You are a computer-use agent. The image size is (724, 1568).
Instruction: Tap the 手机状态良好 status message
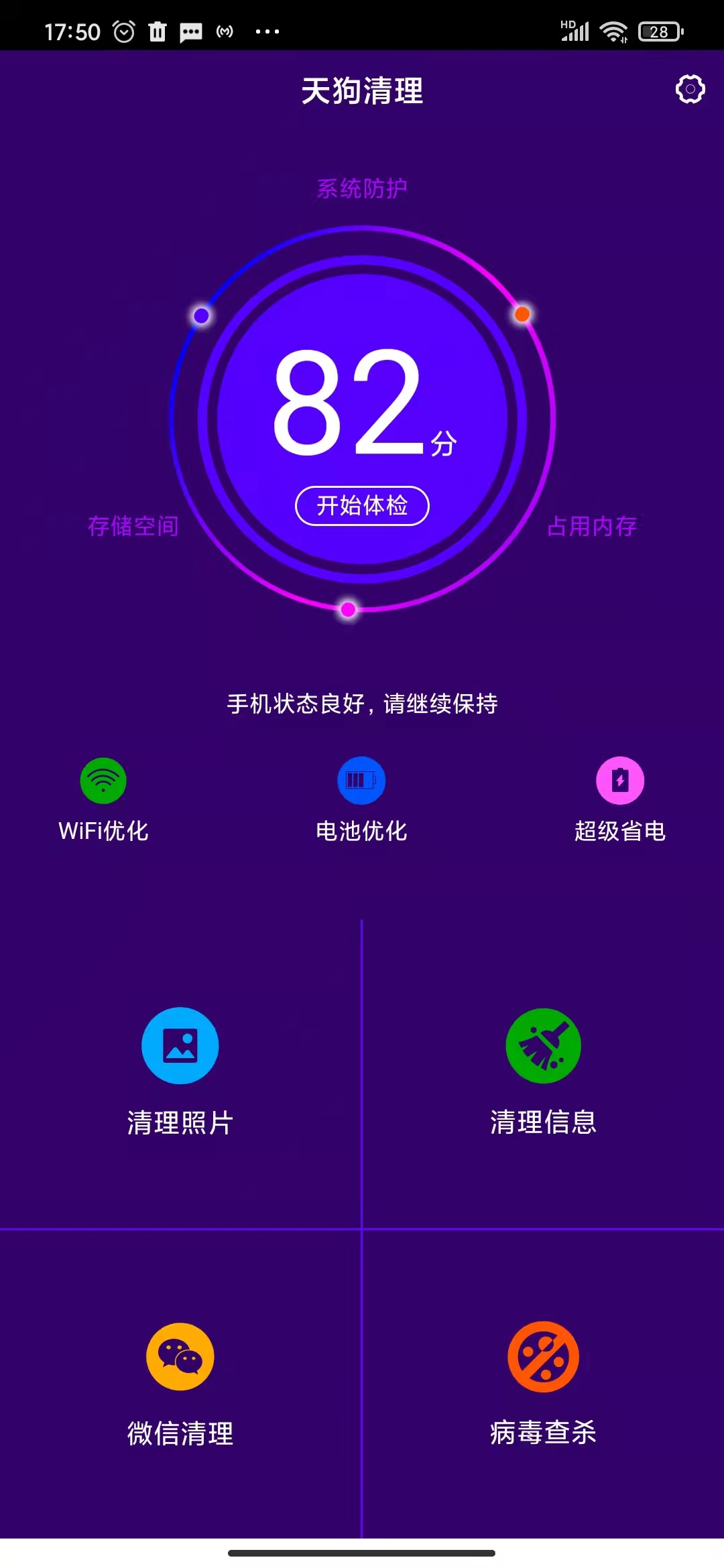point(361,704)
